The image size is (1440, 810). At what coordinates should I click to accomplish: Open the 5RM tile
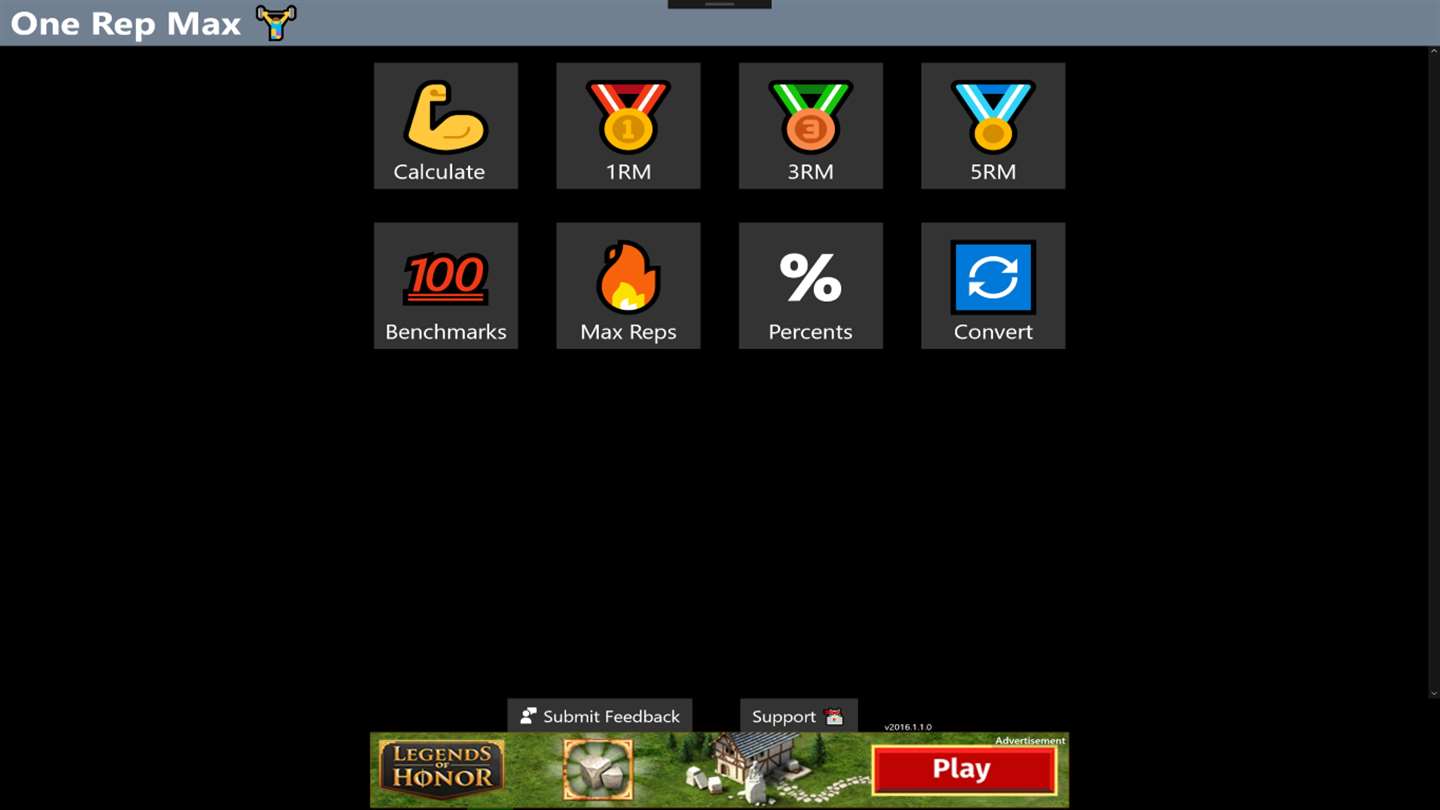click(x=992, y=126)
